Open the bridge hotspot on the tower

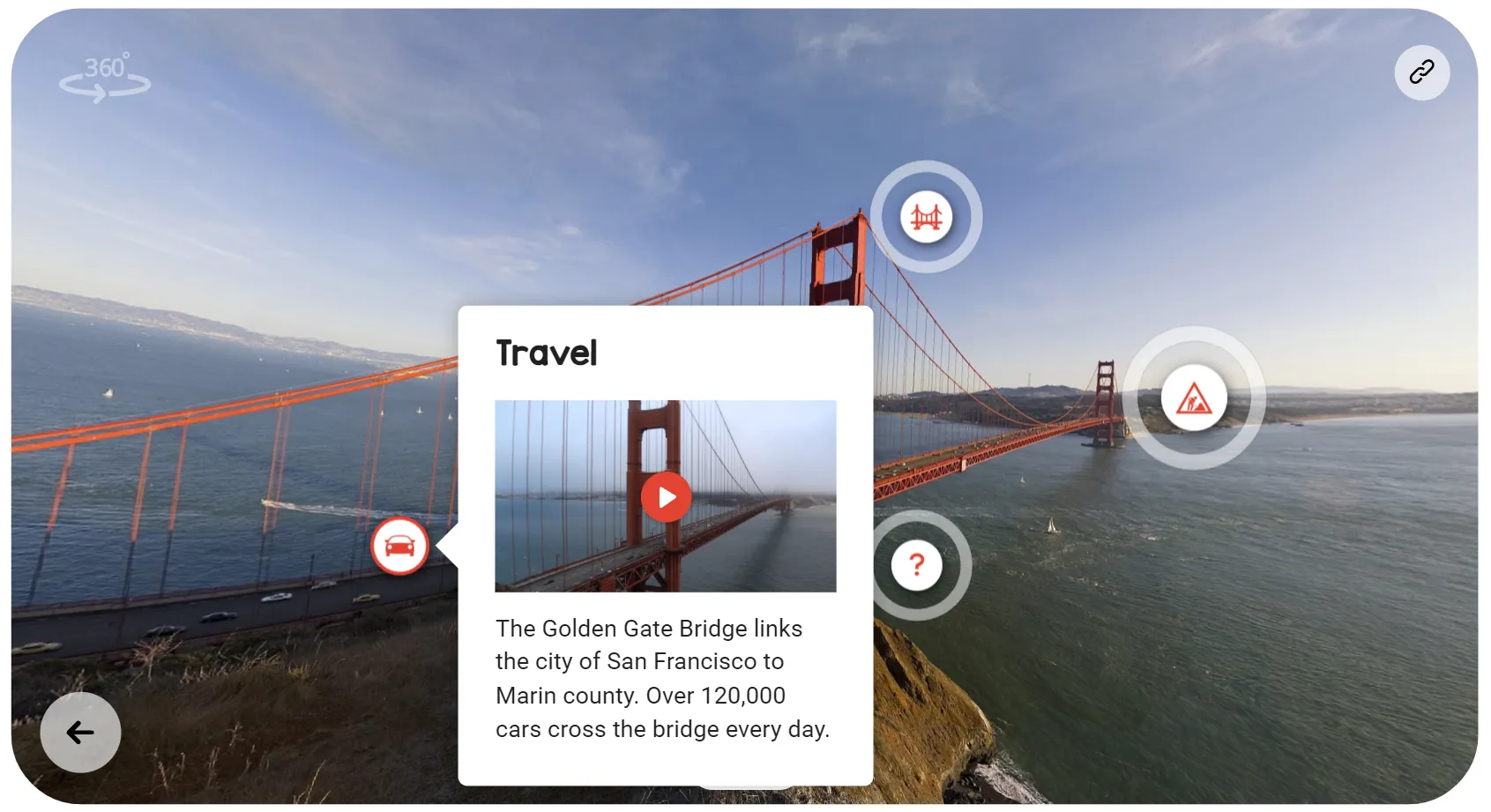(926, 217)
